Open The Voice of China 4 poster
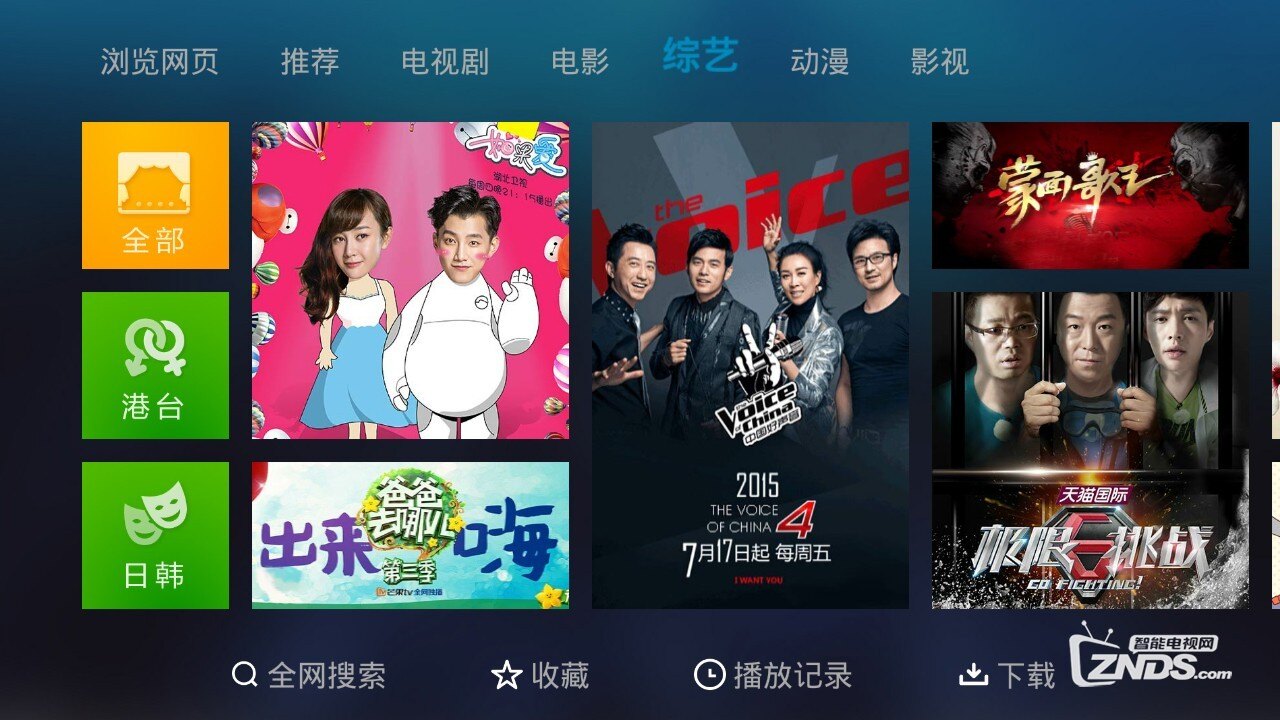1280x720 pixels. click(750, 365)
